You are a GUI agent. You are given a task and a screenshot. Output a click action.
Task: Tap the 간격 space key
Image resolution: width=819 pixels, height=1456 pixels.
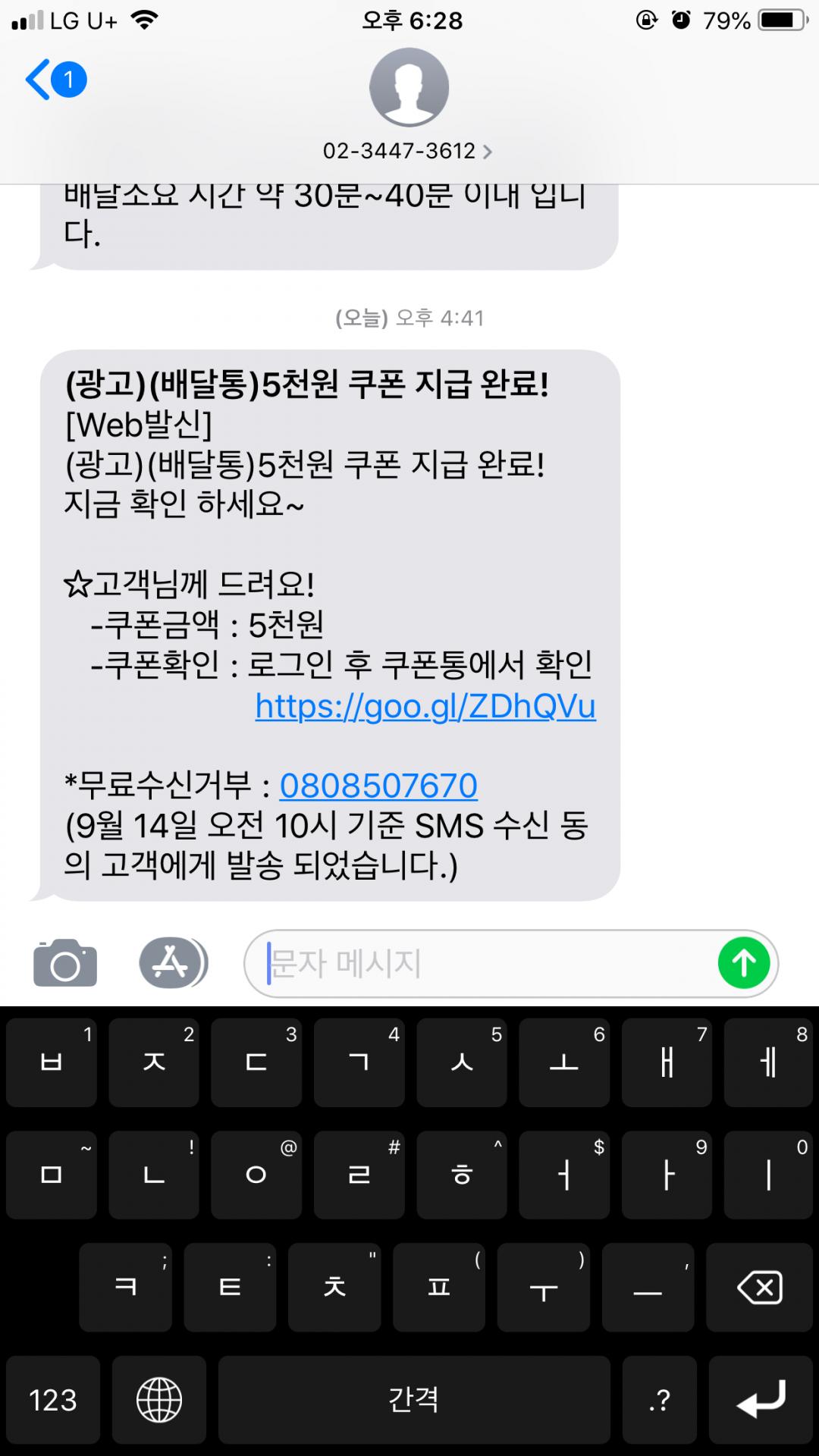[413, 1399]
